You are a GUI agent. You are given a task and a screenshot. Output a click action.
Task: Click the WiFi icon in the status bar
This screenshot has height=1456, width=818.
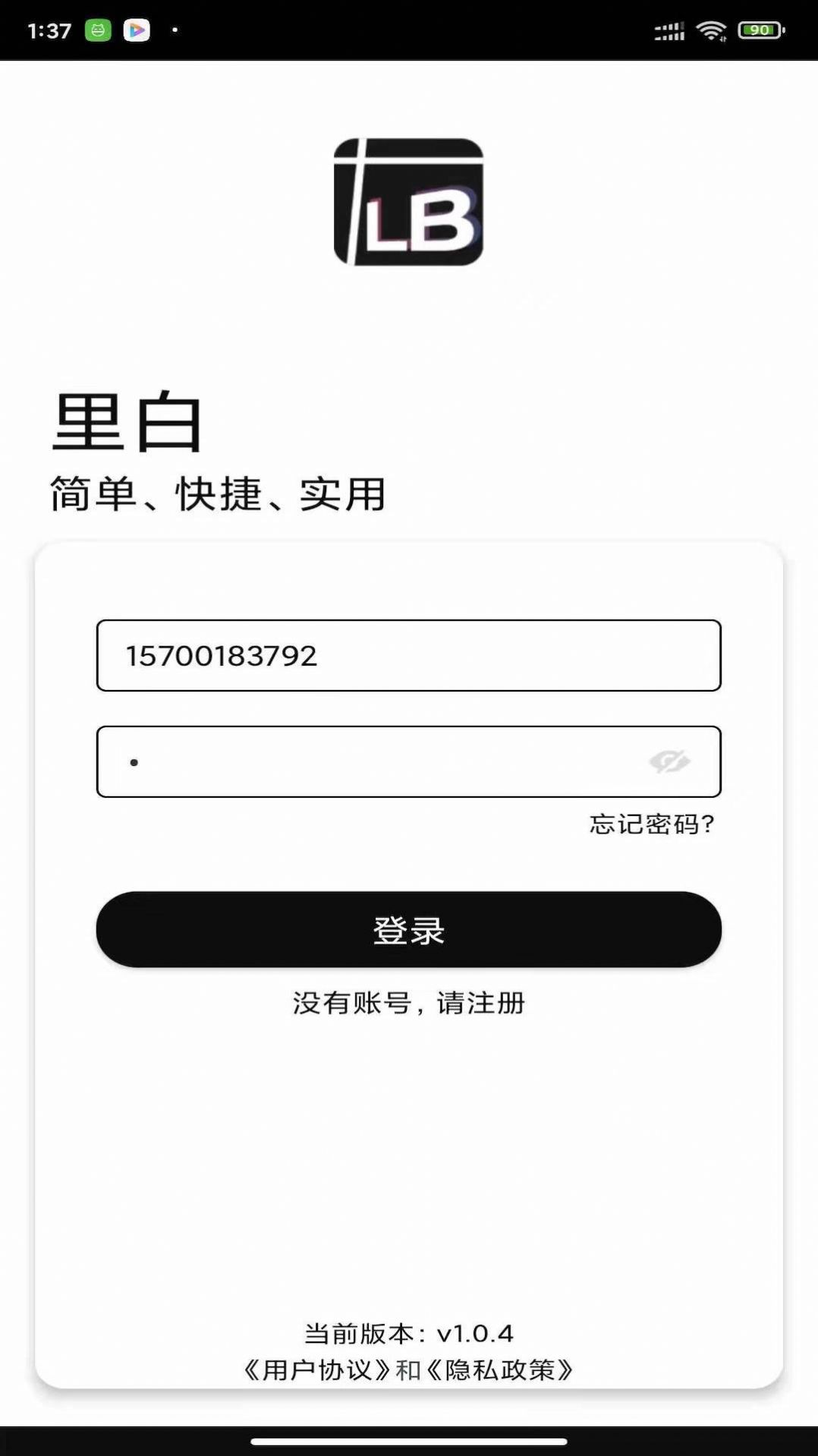click(710, 30)
